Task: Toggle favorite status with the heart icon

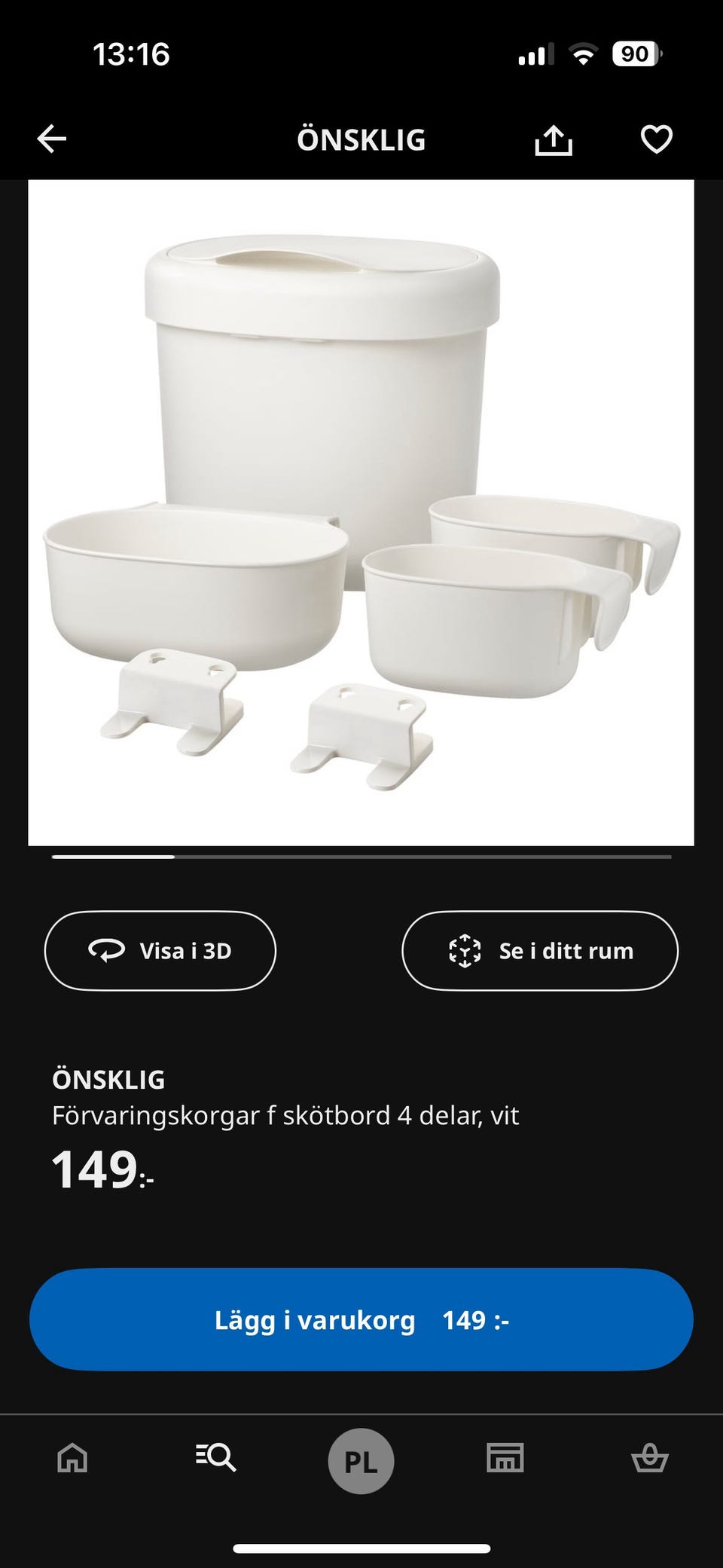Action: click(656, 139)
